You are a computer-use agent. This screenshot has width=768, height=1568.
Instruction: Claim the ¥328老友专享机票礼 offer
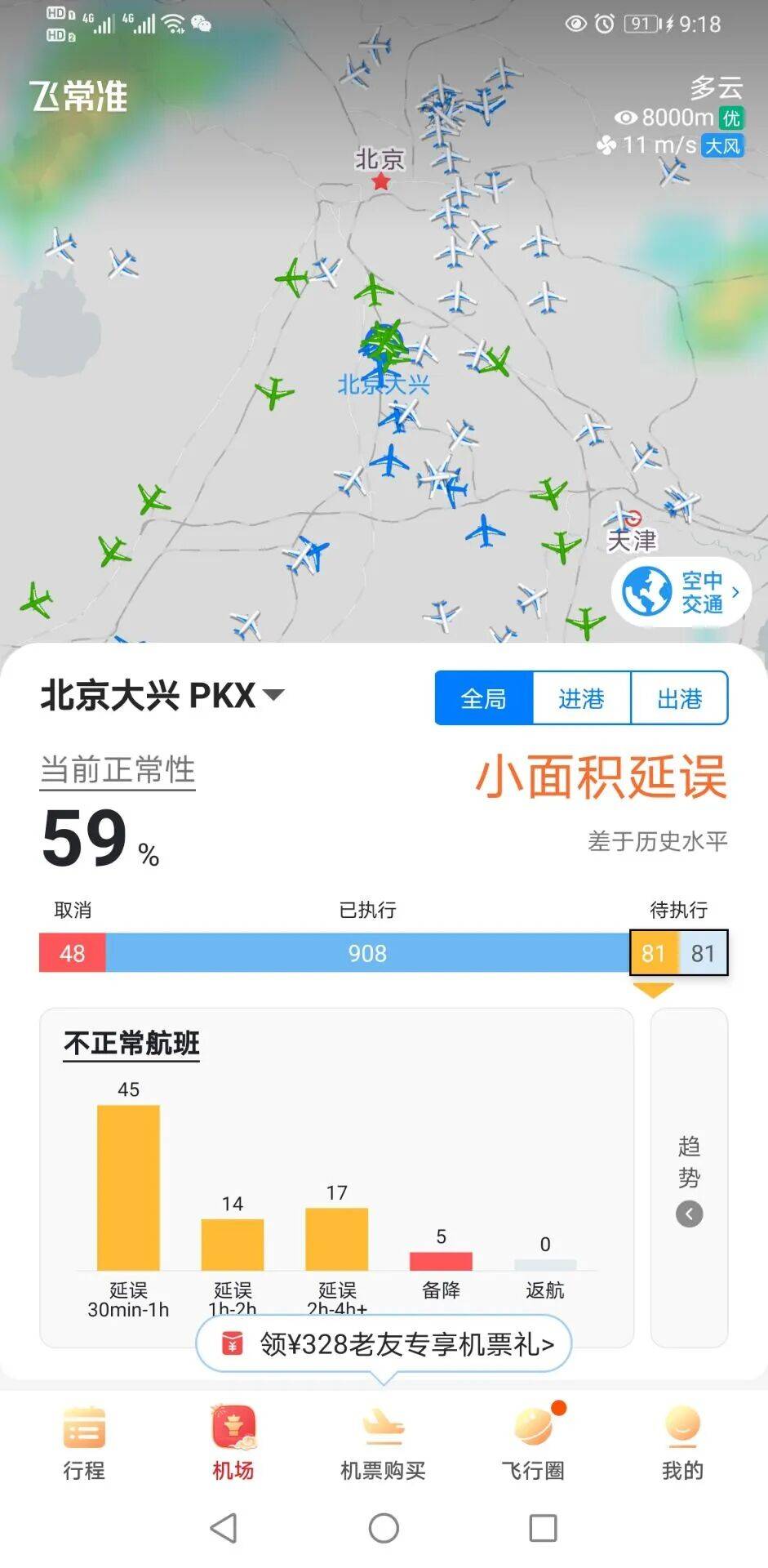384,1343
